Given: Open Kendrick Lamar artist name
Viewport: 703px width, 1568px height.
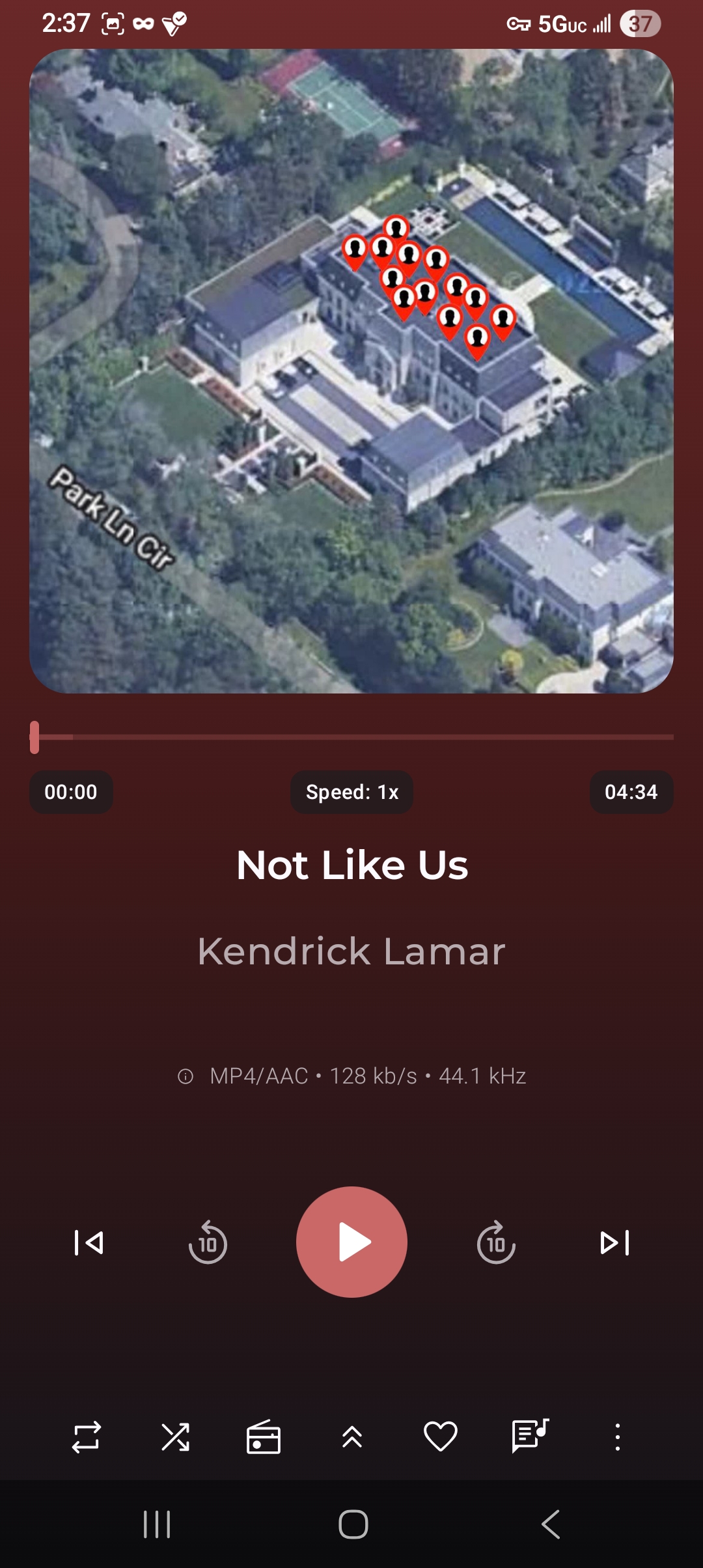Looking at the screenshot, I should click(351, 951).
